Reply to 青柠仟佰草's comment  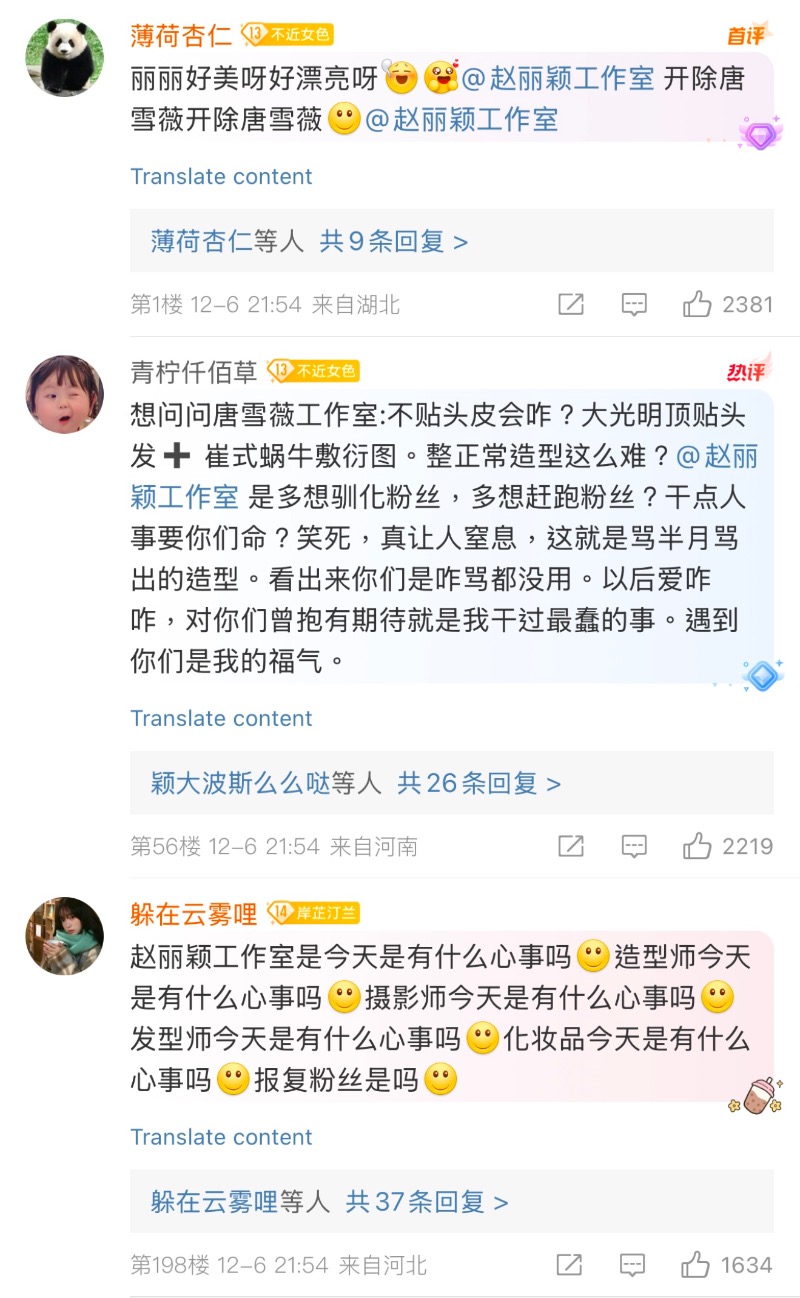click(x=634, y=847)
